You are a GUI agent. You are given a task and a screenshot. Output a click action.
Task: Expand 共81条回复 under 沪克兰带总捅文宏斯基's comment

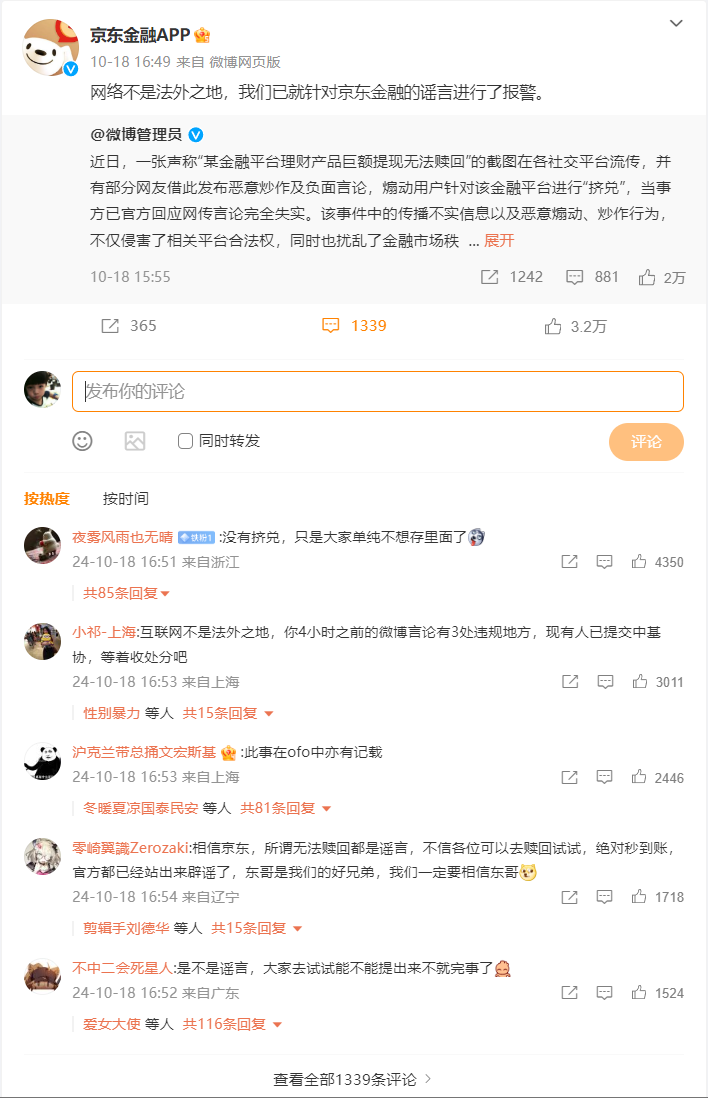286,808
